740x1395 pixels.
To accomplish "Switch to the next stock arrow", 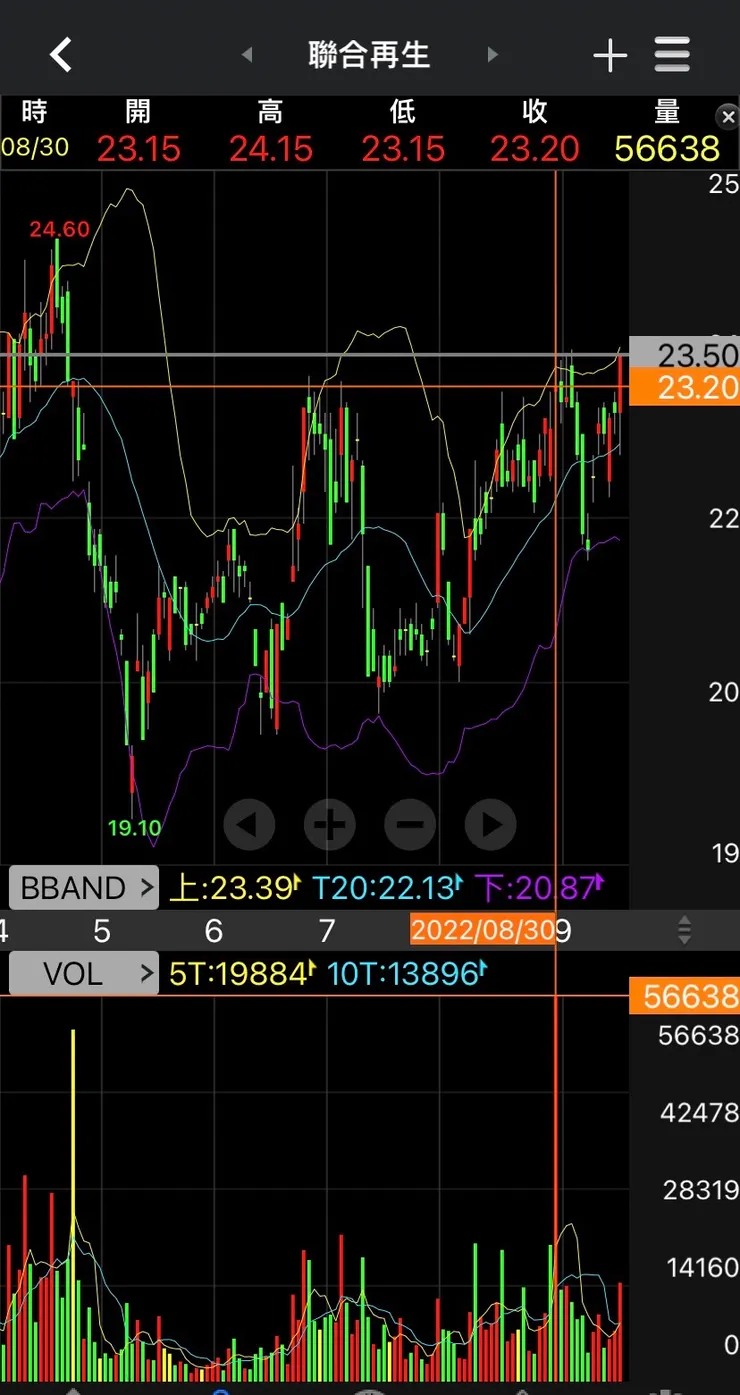I will point(492,55).
